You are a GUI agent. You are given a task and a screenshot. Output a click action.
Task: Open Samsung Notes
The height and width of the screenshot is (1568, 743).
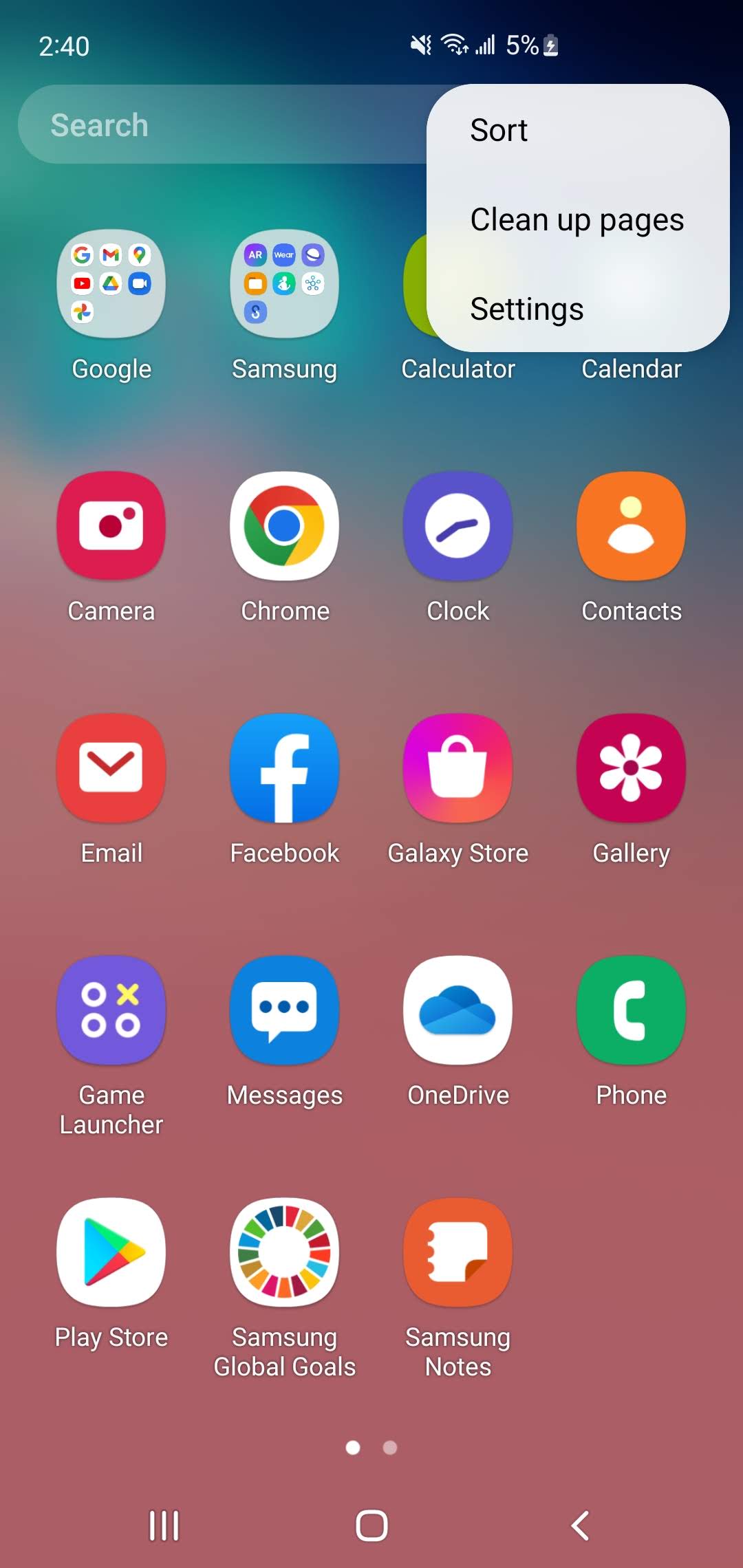click(x=458, y=1252)
